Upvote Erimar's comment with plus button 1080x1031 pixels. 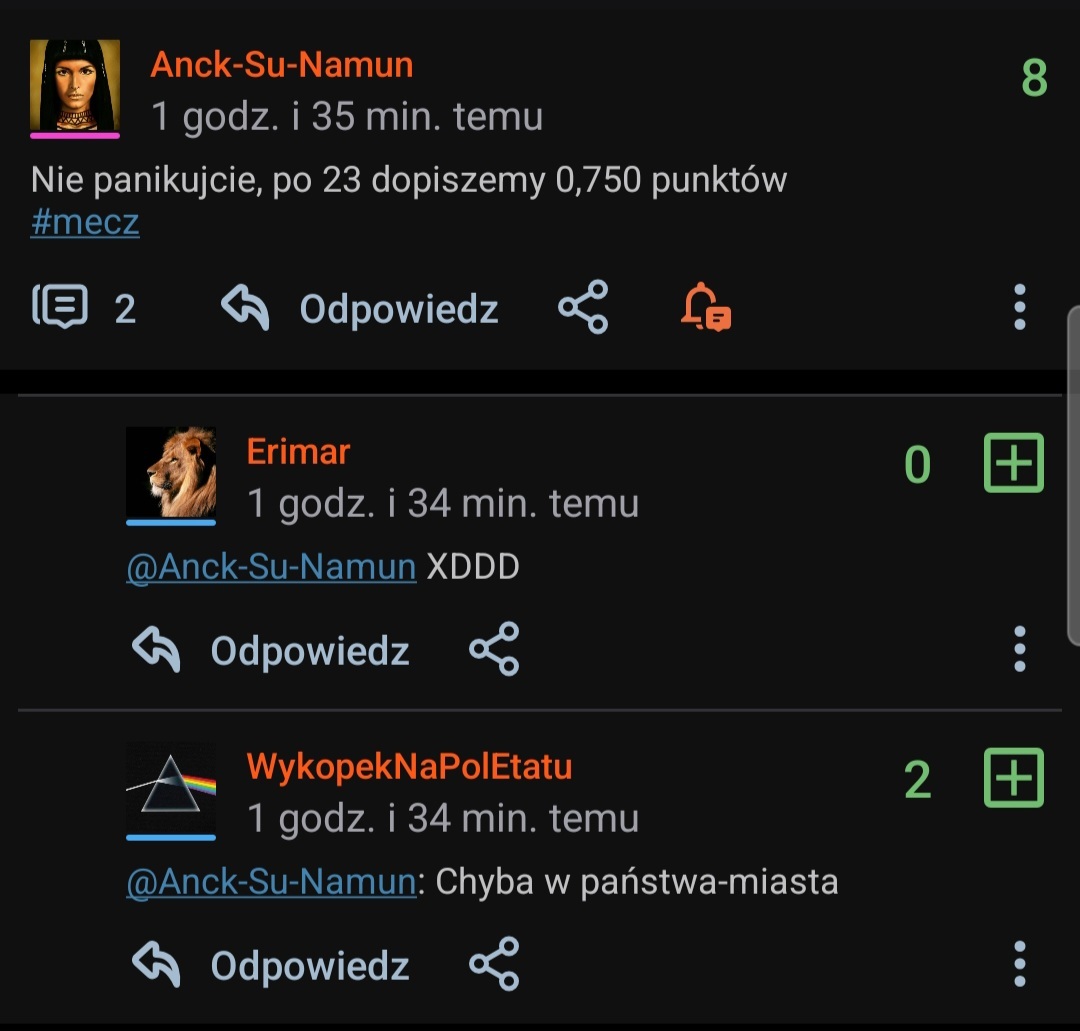point(1014,463)
